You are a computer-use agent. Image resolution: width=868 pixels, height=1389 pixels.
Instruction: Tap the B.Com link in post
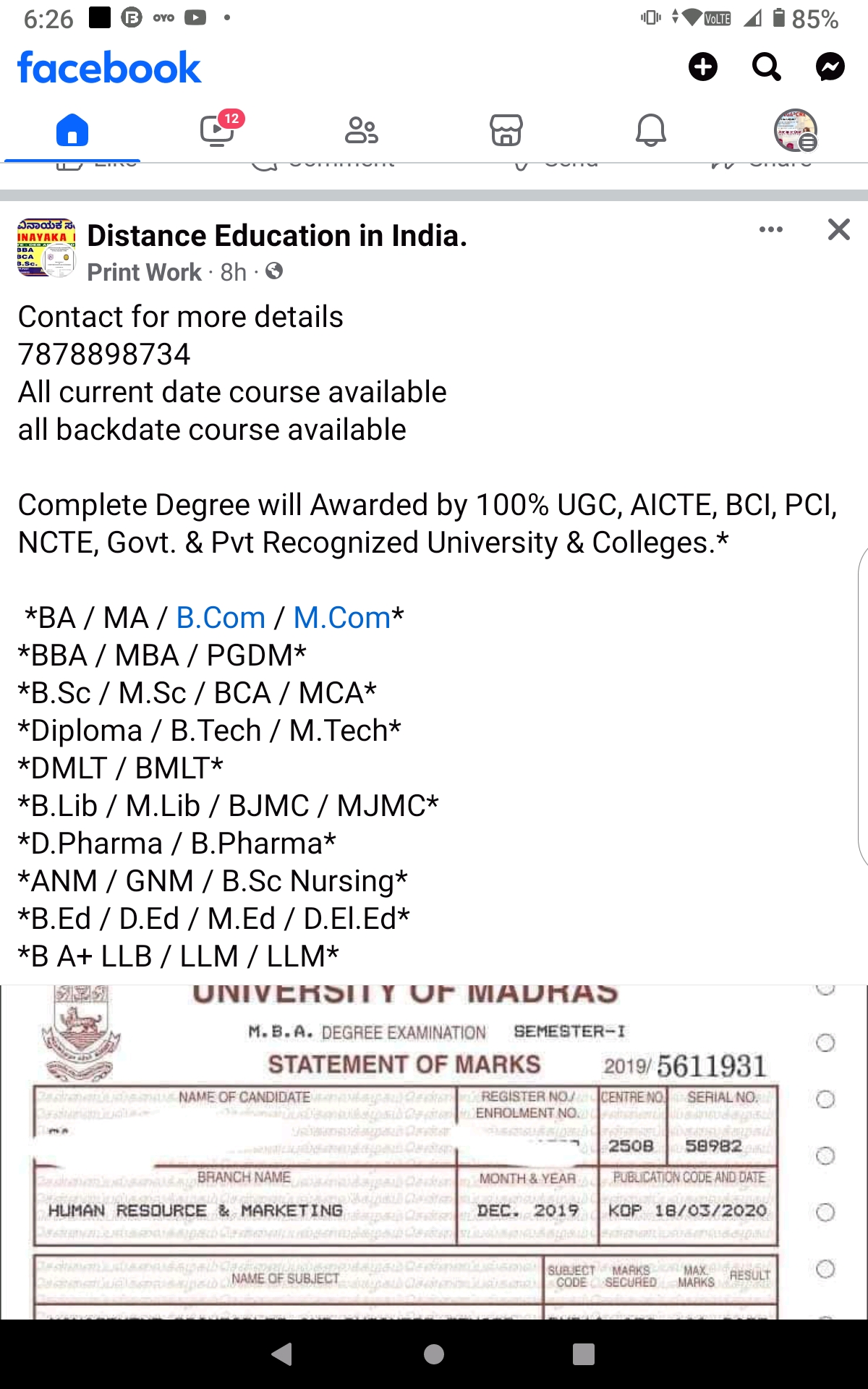point(221,618)
